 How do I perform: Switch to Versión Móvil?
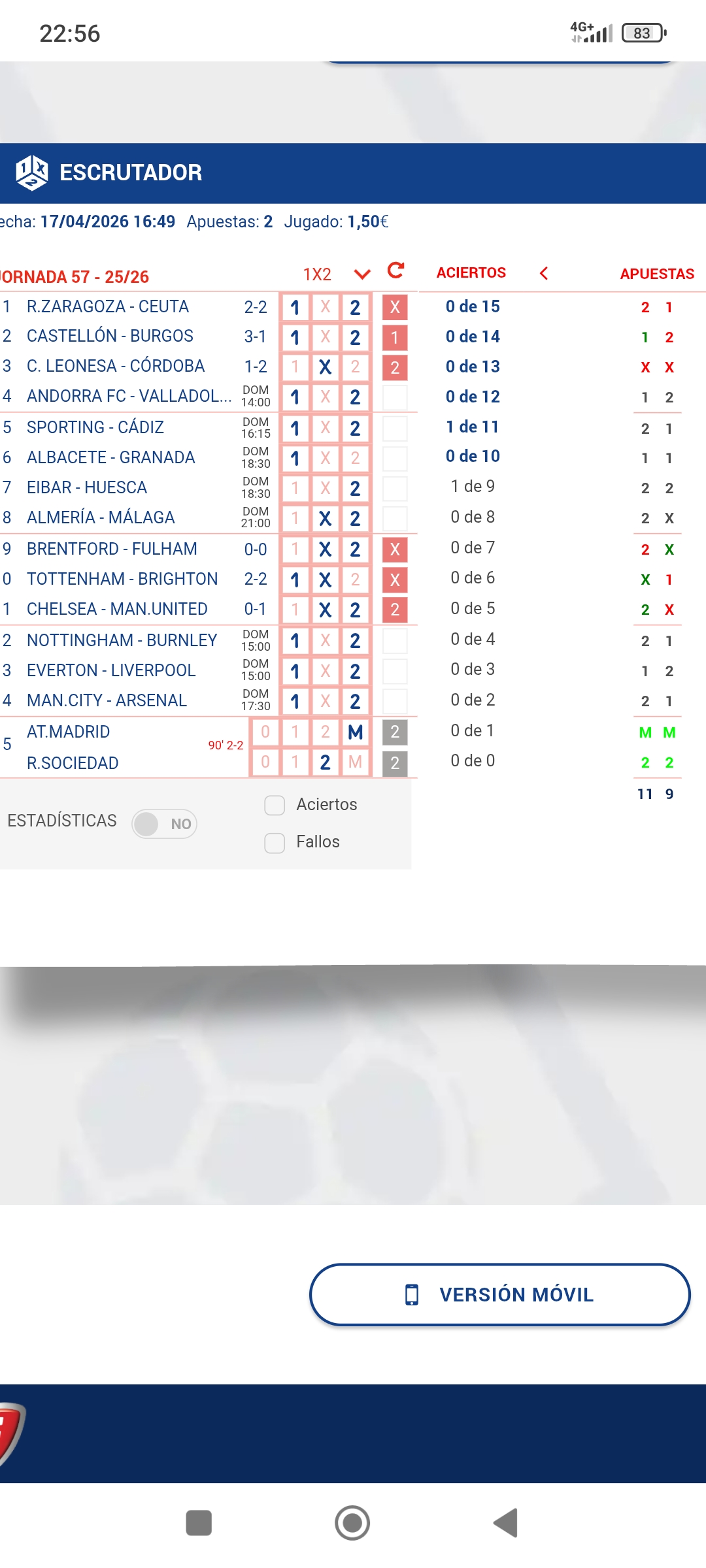pos(499,1294)
